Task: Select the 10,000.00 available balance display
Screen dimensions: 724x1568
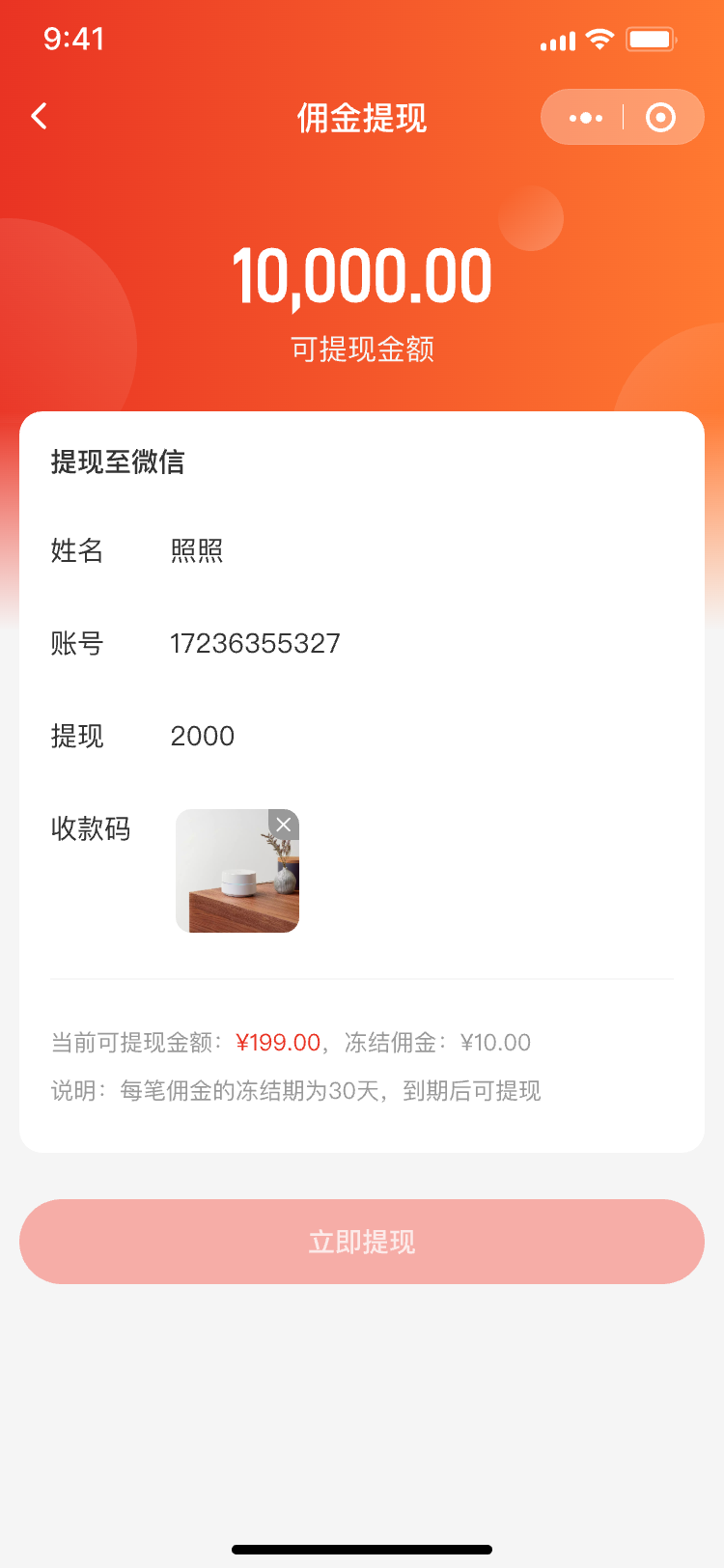Action: click(362, 274)
